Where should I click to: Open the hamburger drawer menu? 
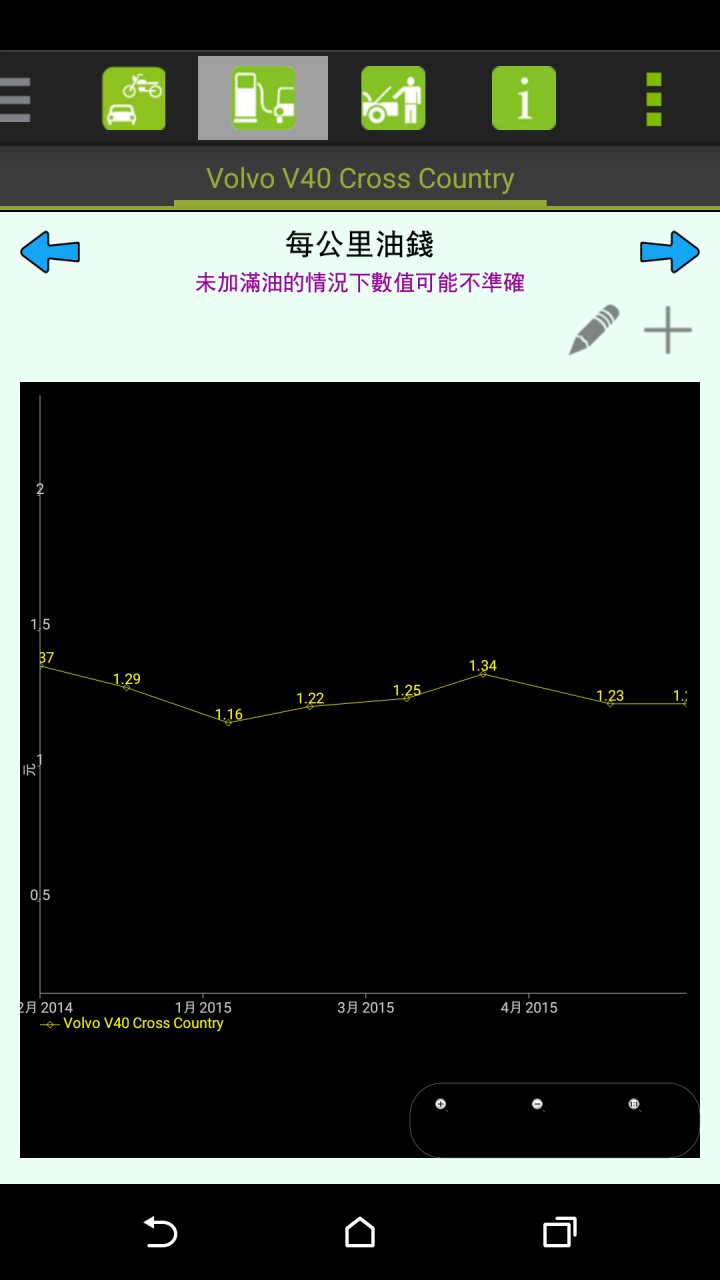(15, 99)
